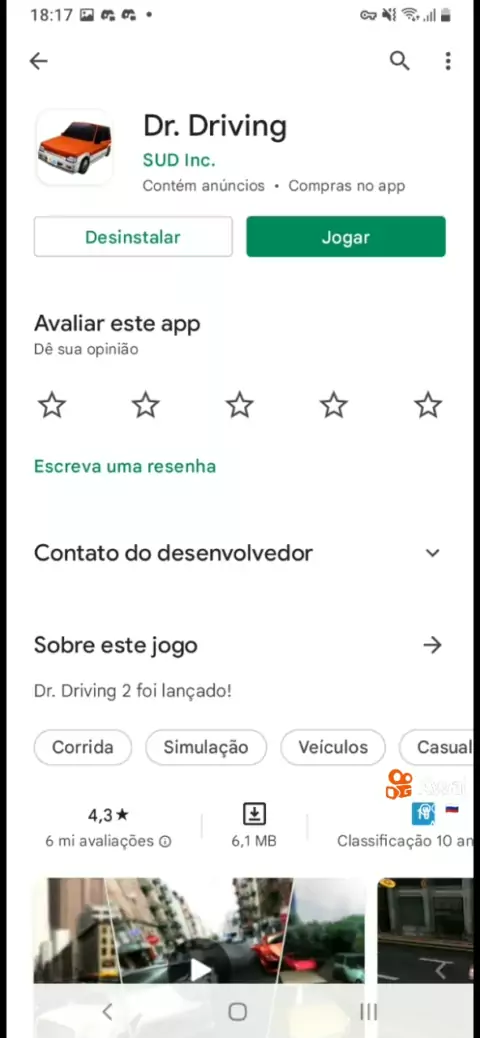Rate the app one star
Viewport: 480px width, 1038px height.
pyautogui.click(x=52, y=405)
